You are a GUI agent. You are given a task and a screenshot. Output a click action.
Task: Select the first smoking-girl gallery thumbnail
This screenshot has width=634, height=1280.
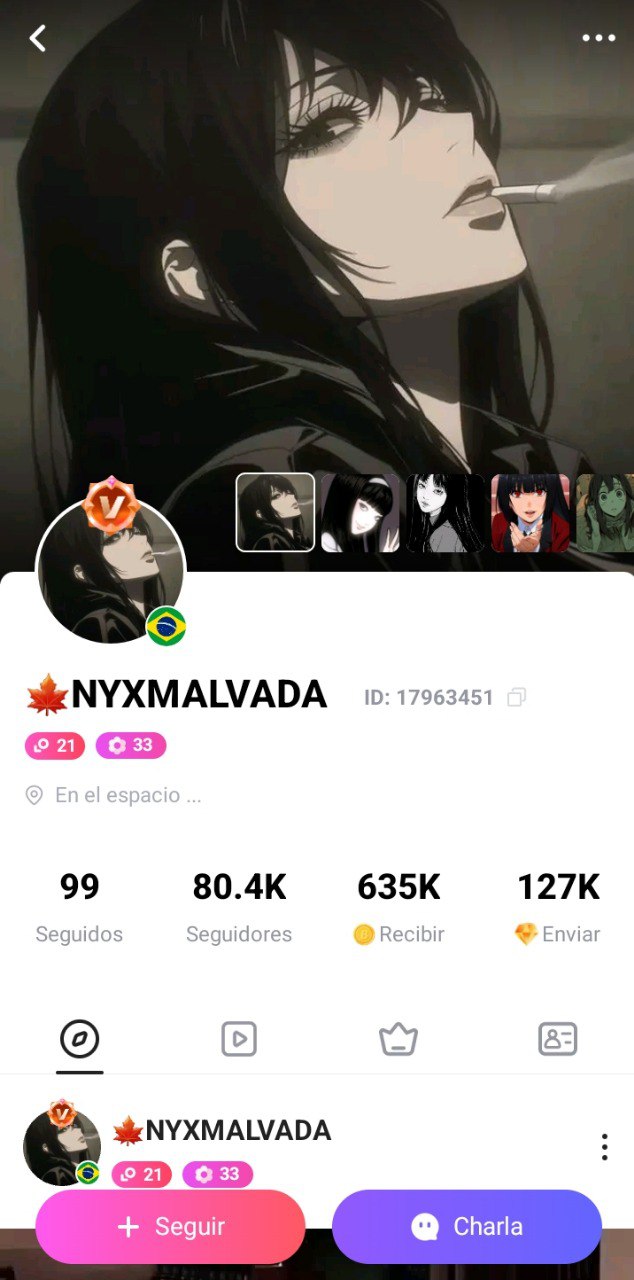(x=275, y=513)
